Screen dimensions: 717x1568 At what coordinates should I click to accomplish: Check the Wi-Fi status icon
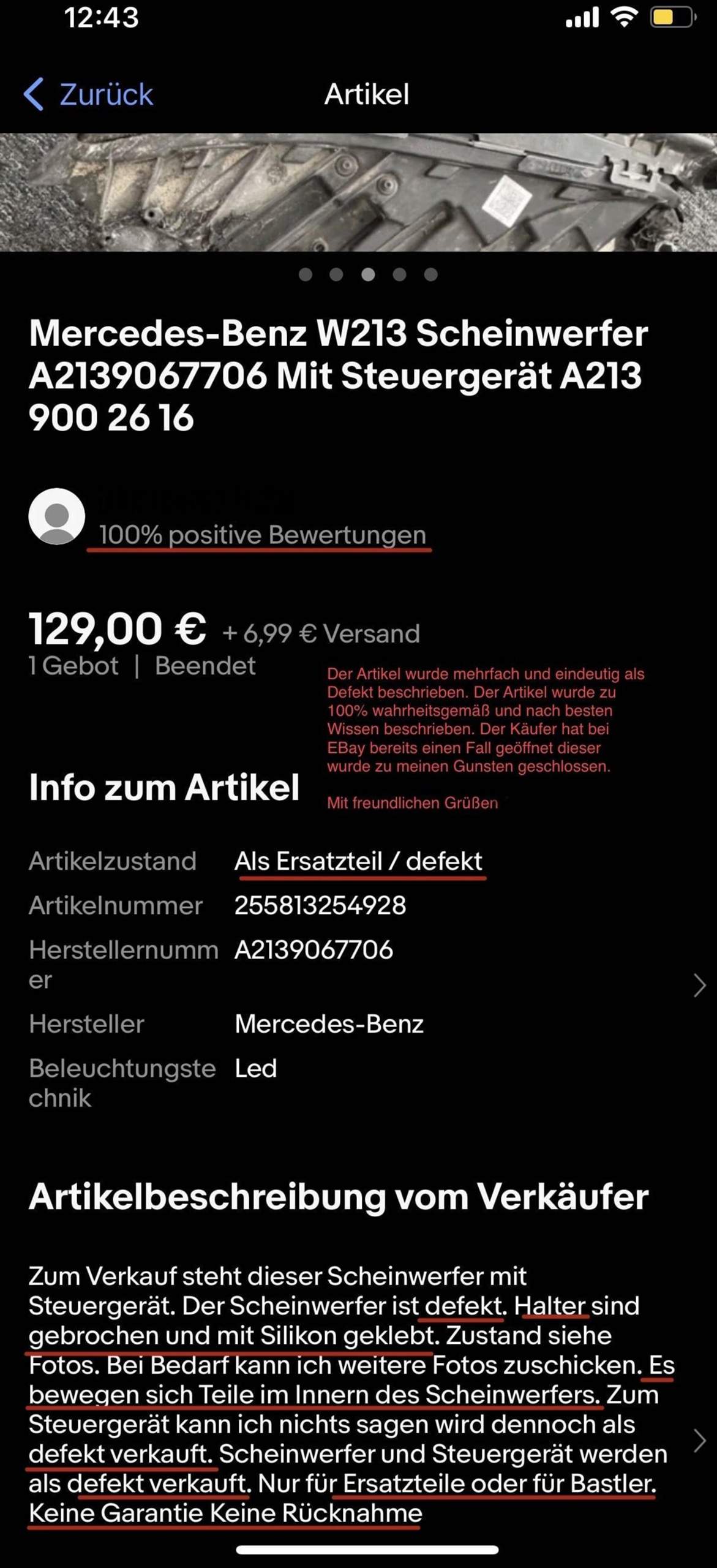623,18
